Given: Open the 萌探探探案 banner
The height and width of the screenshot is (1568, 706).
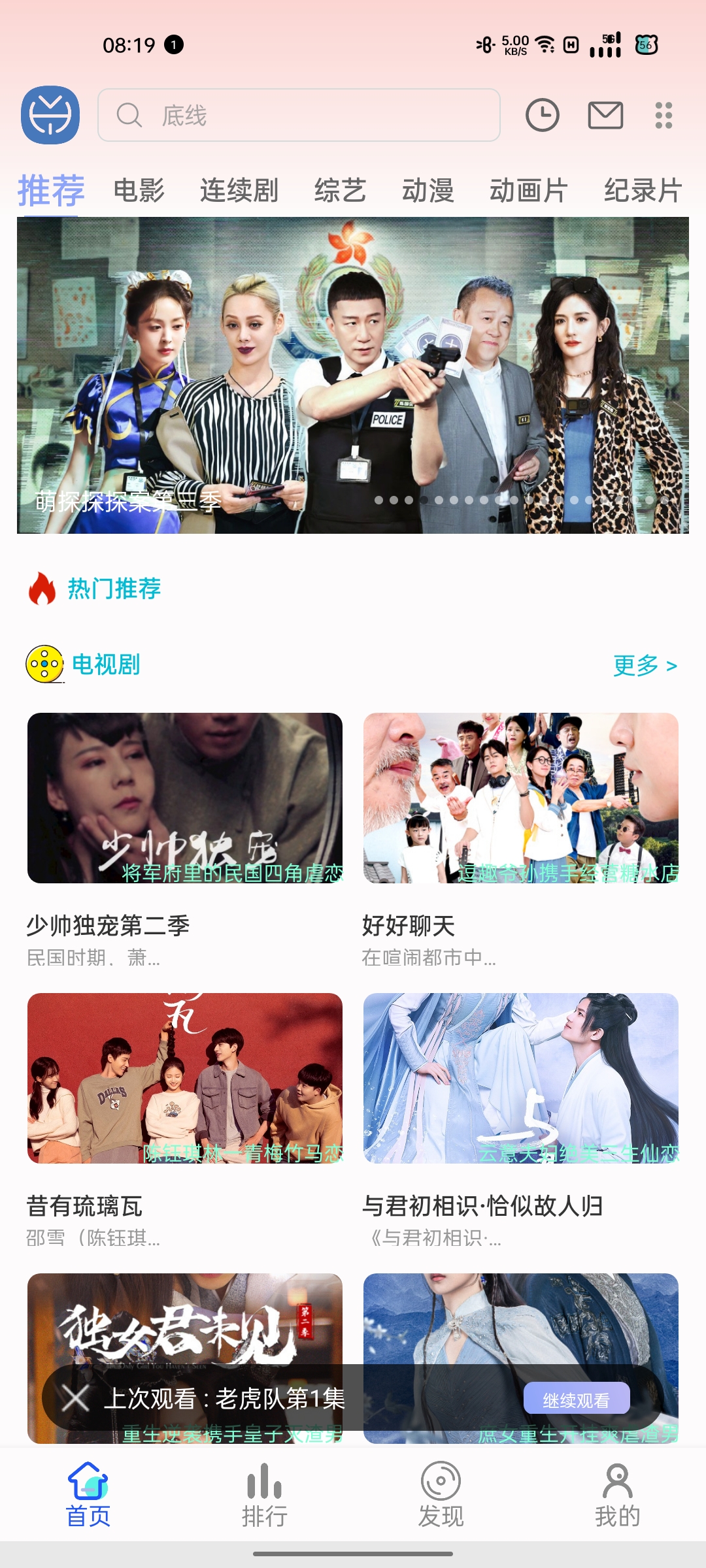Looking at the screenshot, I should (353, 375).
